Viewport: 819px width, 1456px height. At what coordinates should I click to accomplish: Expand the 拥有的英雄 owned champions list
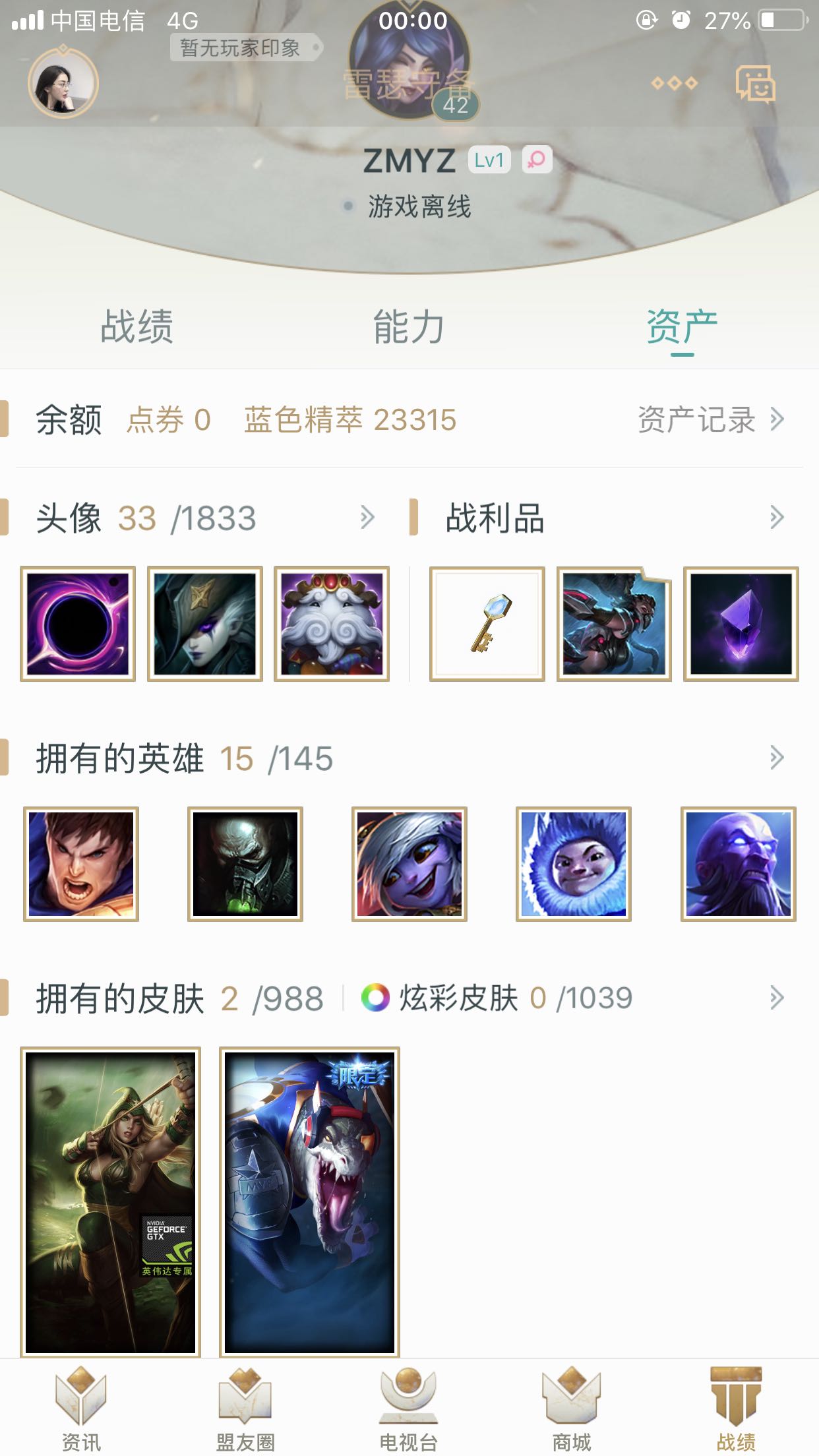coord(777,758)
